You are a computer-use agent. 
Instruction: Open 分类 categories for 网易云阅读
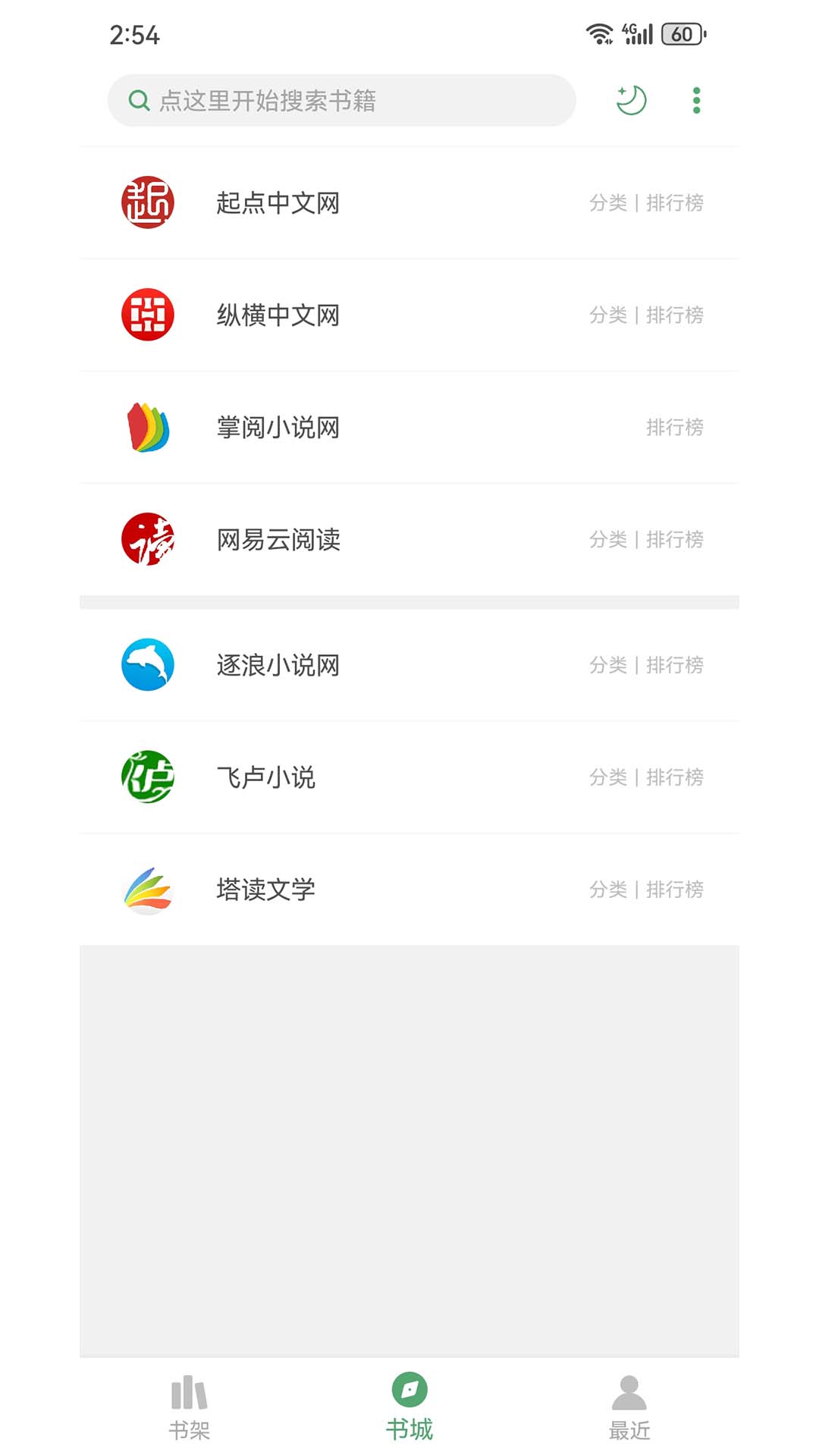[607, 539]
